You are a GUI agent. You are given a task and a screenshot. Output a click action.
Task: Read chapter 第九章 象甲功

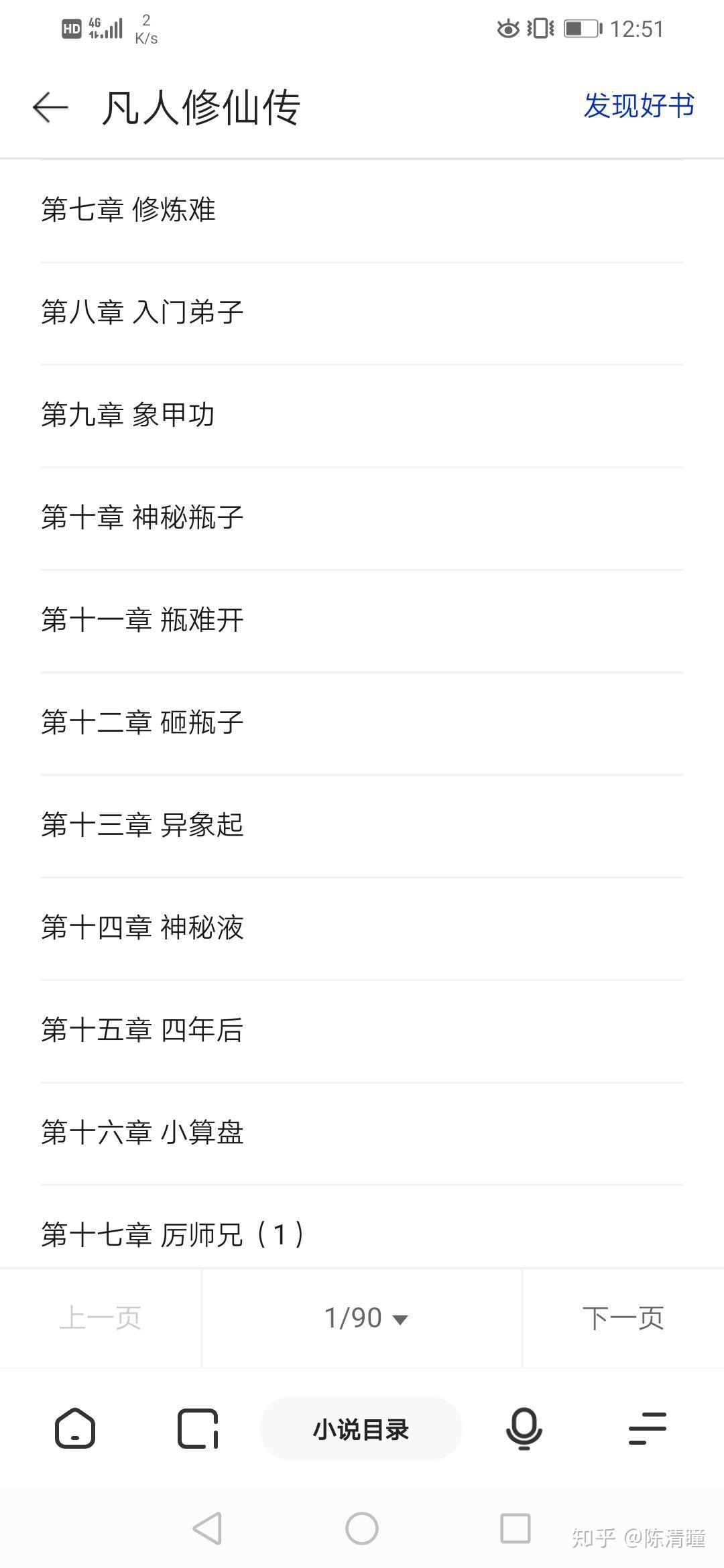point(129,415)
